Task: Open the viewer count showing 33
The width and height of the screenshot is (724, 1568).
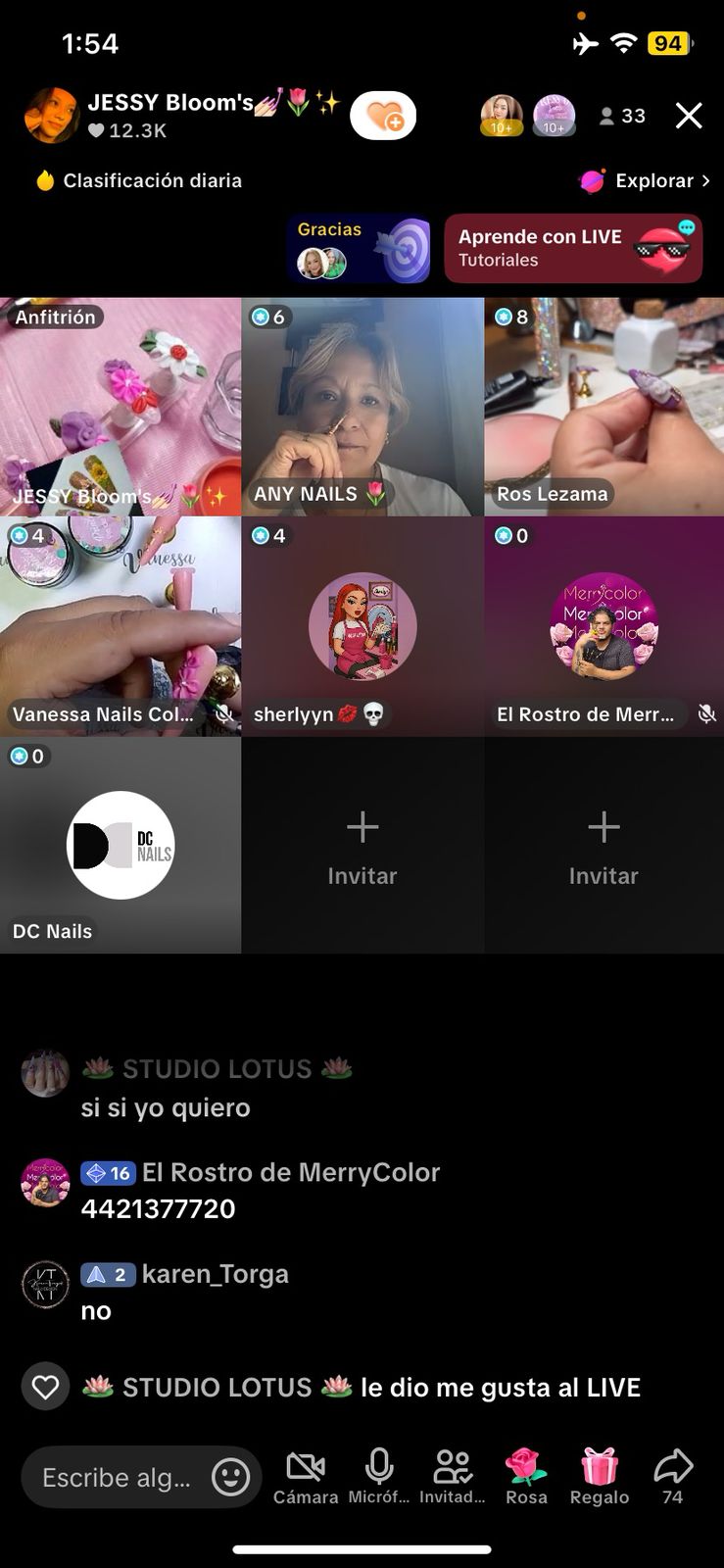Action: (x=623, y=116)
